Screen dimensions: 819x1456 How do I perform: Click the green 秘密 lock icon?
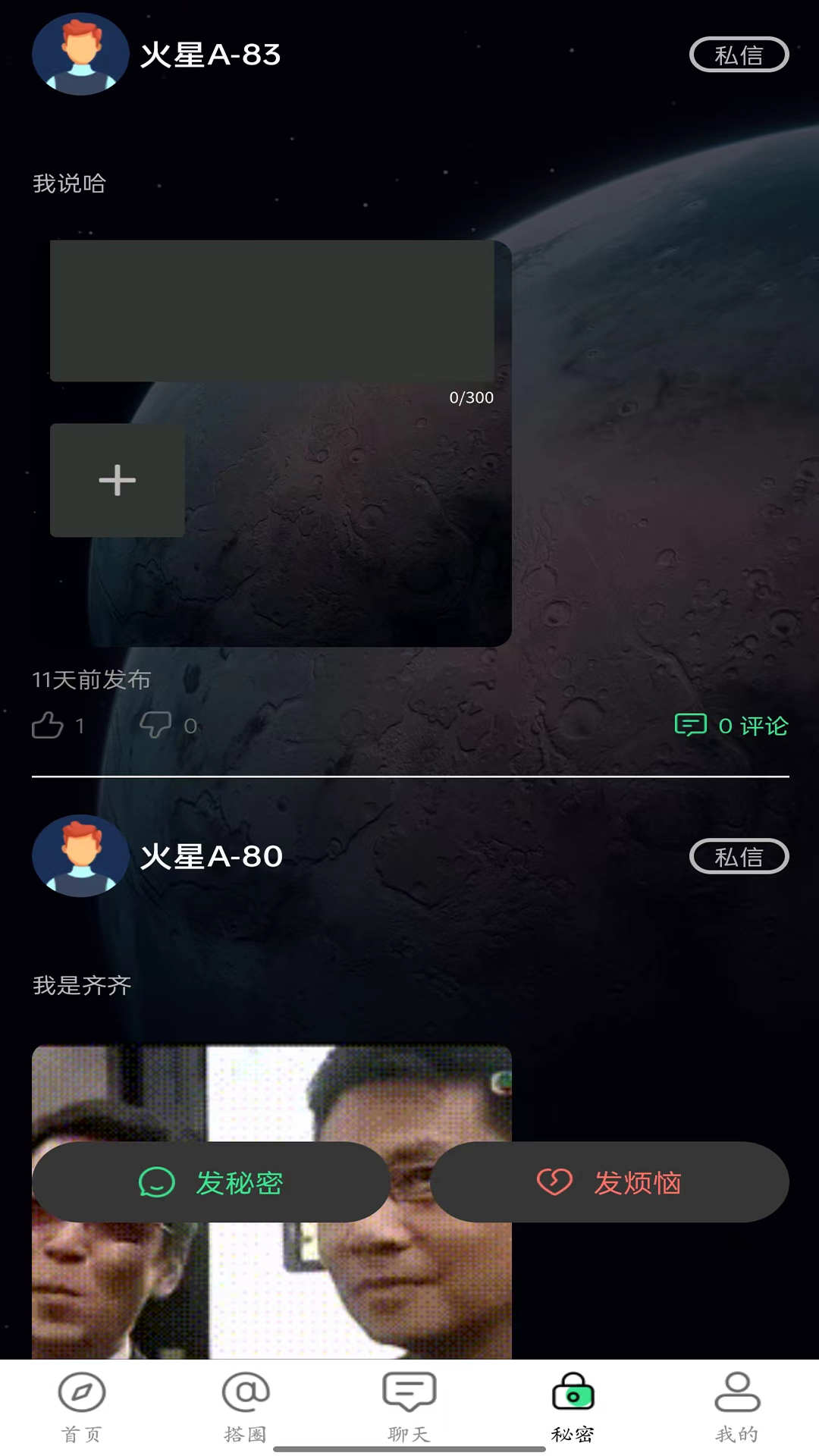(x=573, y=1392)
